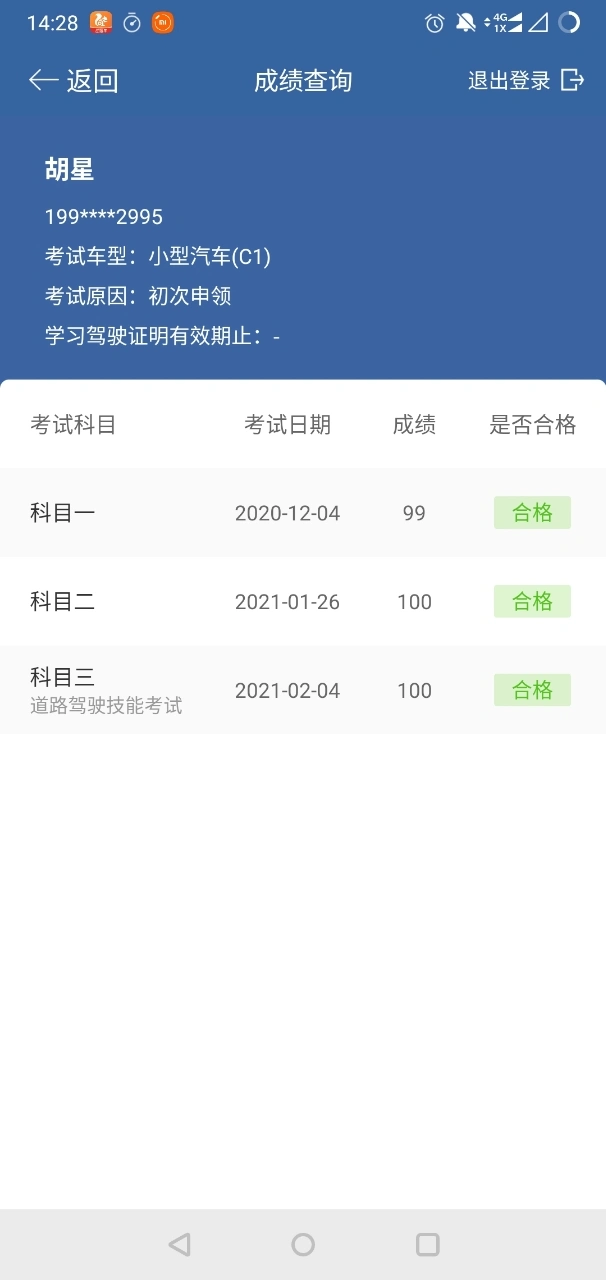Open the recent apps view

(427, 1244)
